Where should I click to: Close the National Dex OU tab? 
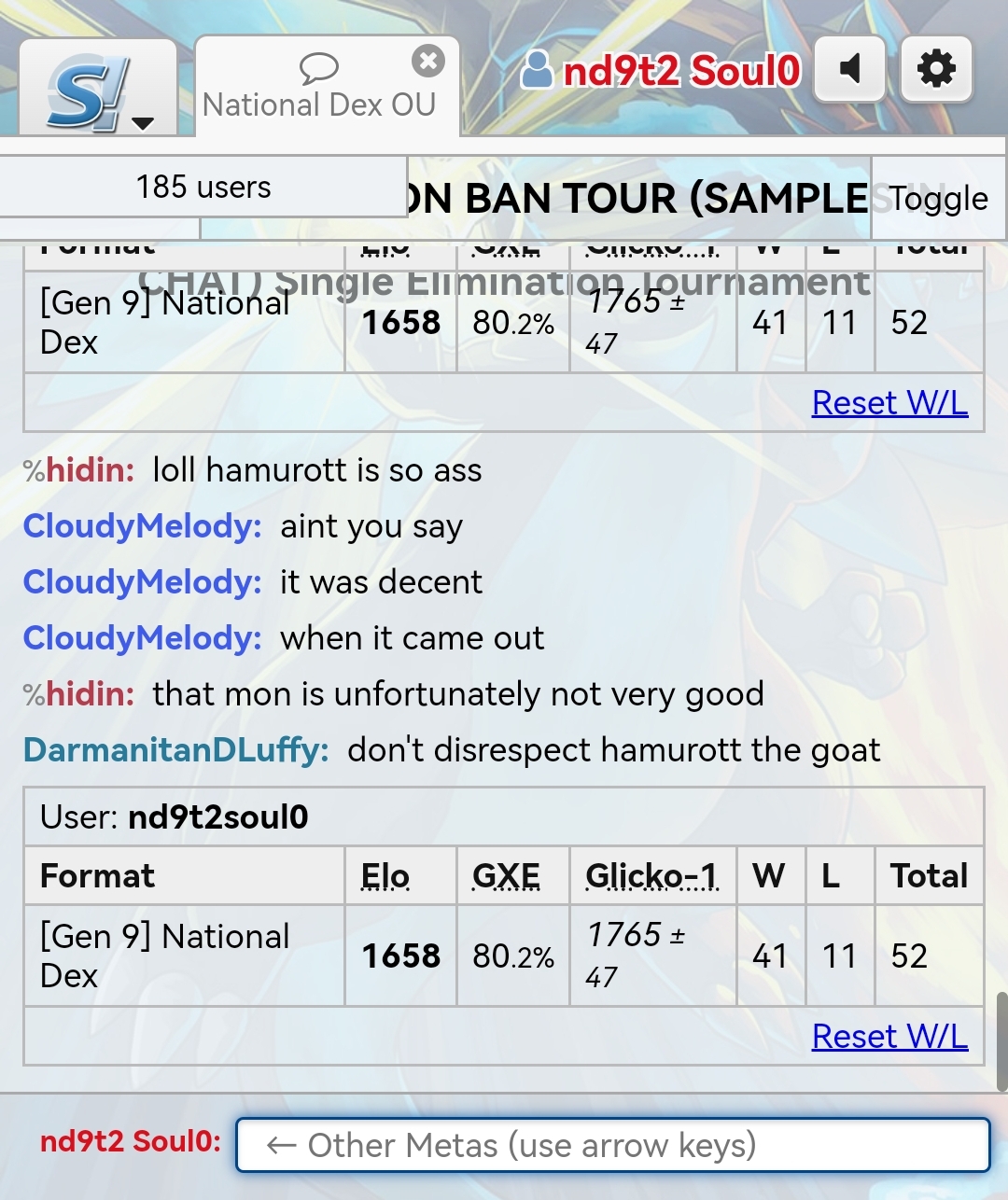(x=427, y=62)
